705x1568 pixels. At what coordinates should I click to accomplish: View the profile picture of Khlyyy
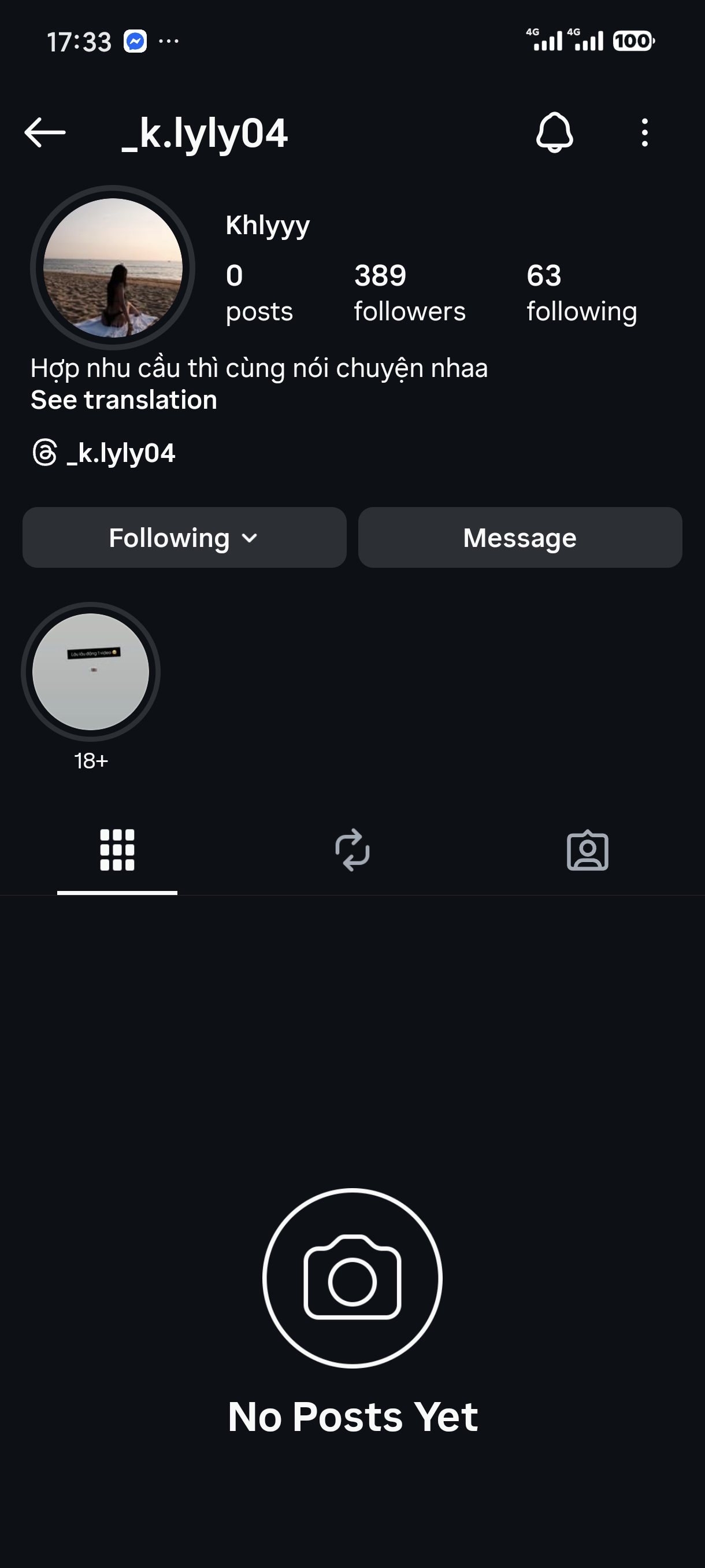pos(113,267)
